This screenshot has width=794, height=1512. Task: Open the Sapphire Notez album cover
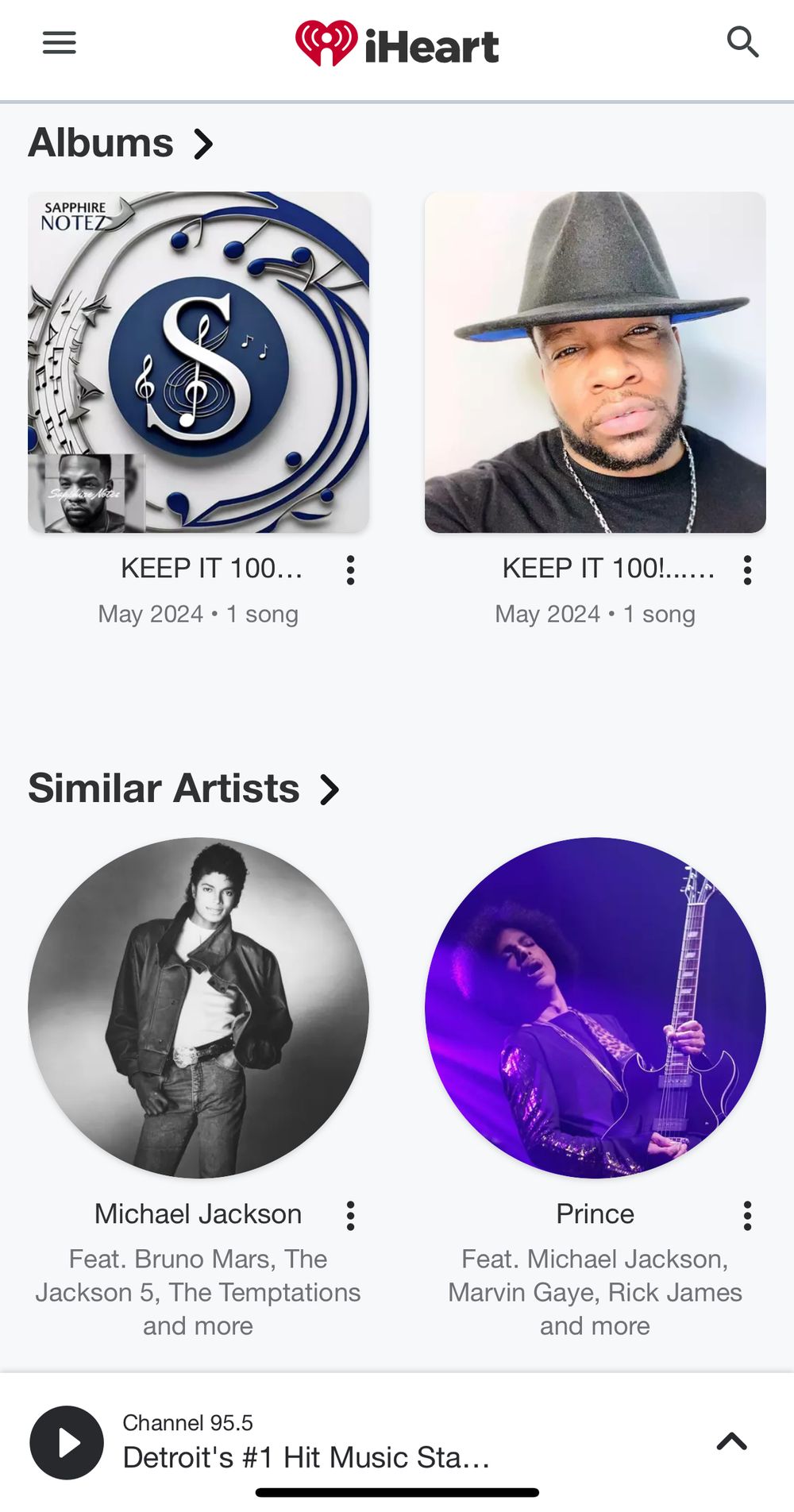pyautogui.click(x=198, y=362)
